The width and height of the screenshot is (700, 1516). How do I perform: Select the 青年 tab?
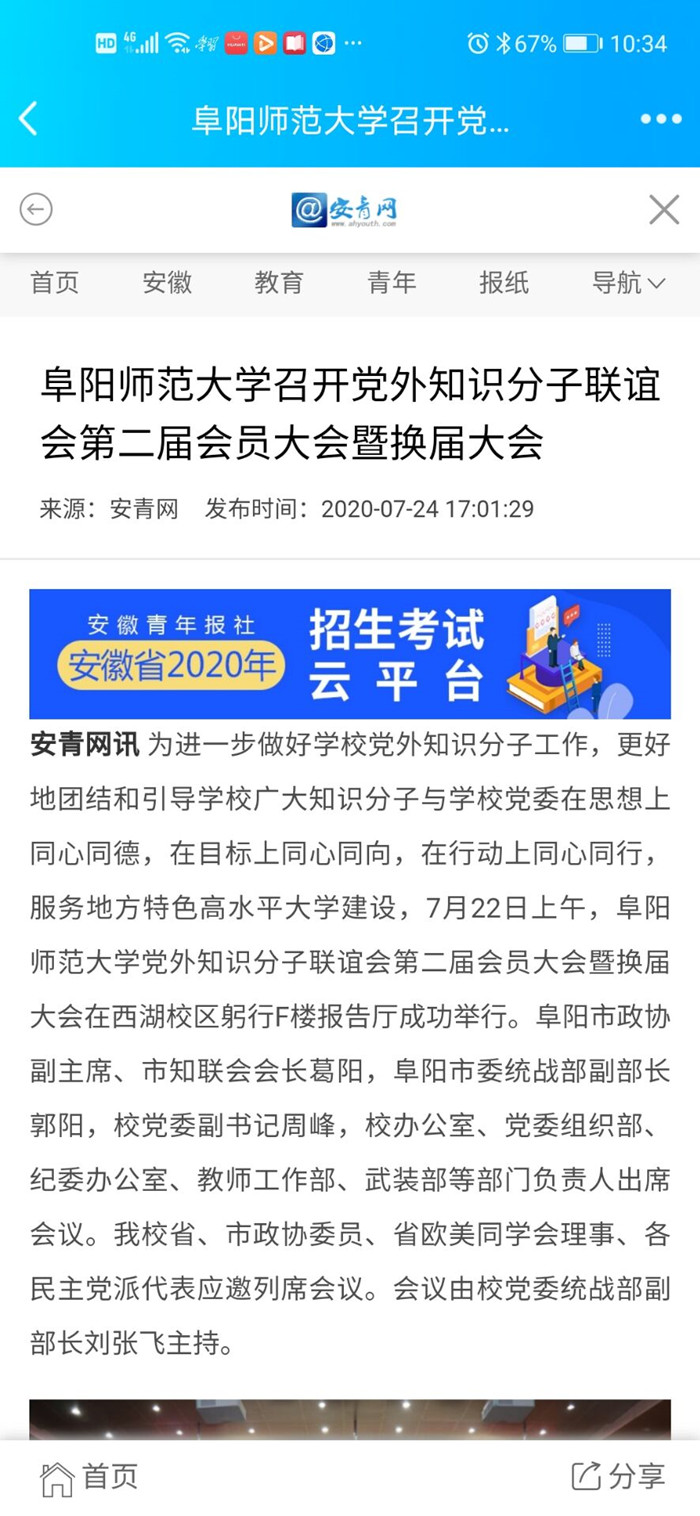coord(391,283)
